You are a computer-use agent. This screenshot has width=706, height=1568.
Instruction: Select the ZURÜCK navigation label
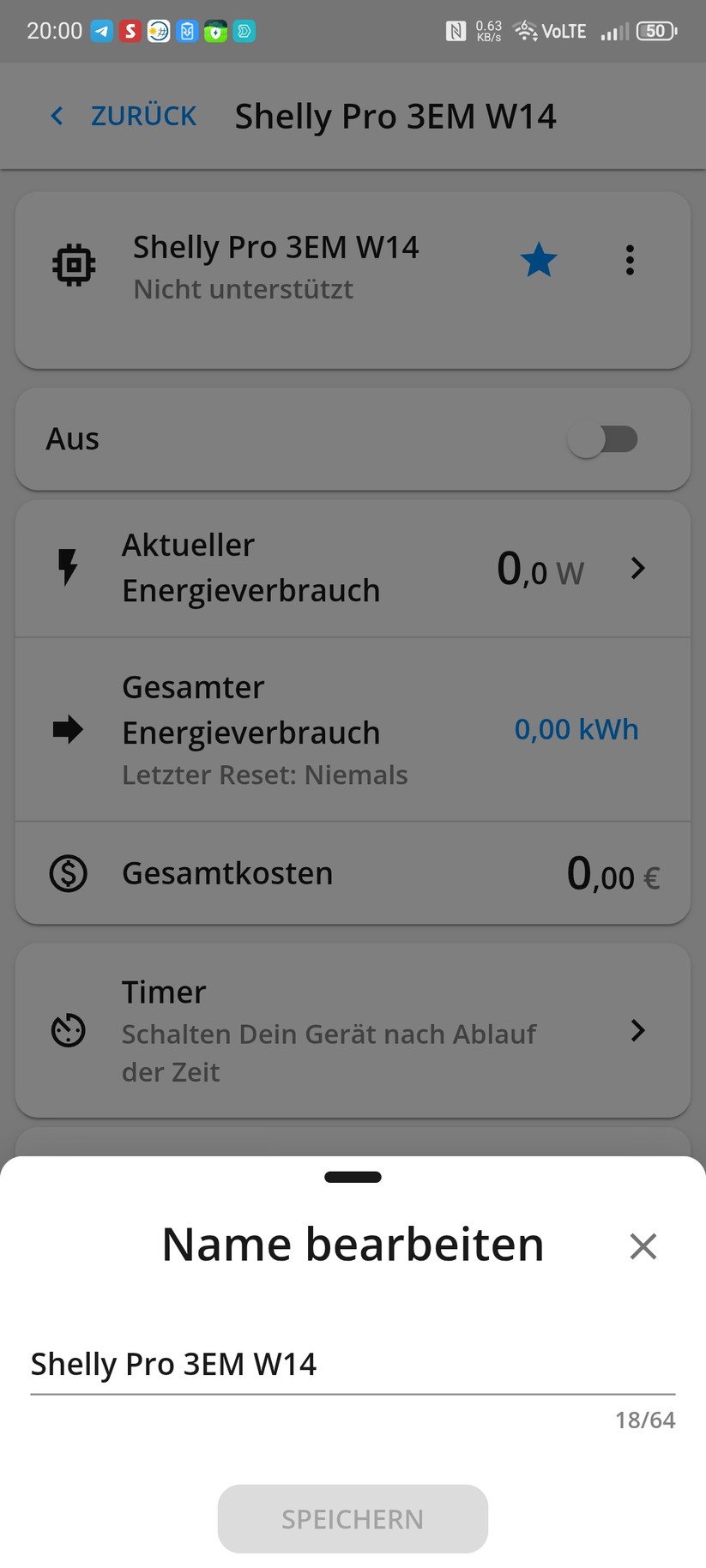point(143,116)
